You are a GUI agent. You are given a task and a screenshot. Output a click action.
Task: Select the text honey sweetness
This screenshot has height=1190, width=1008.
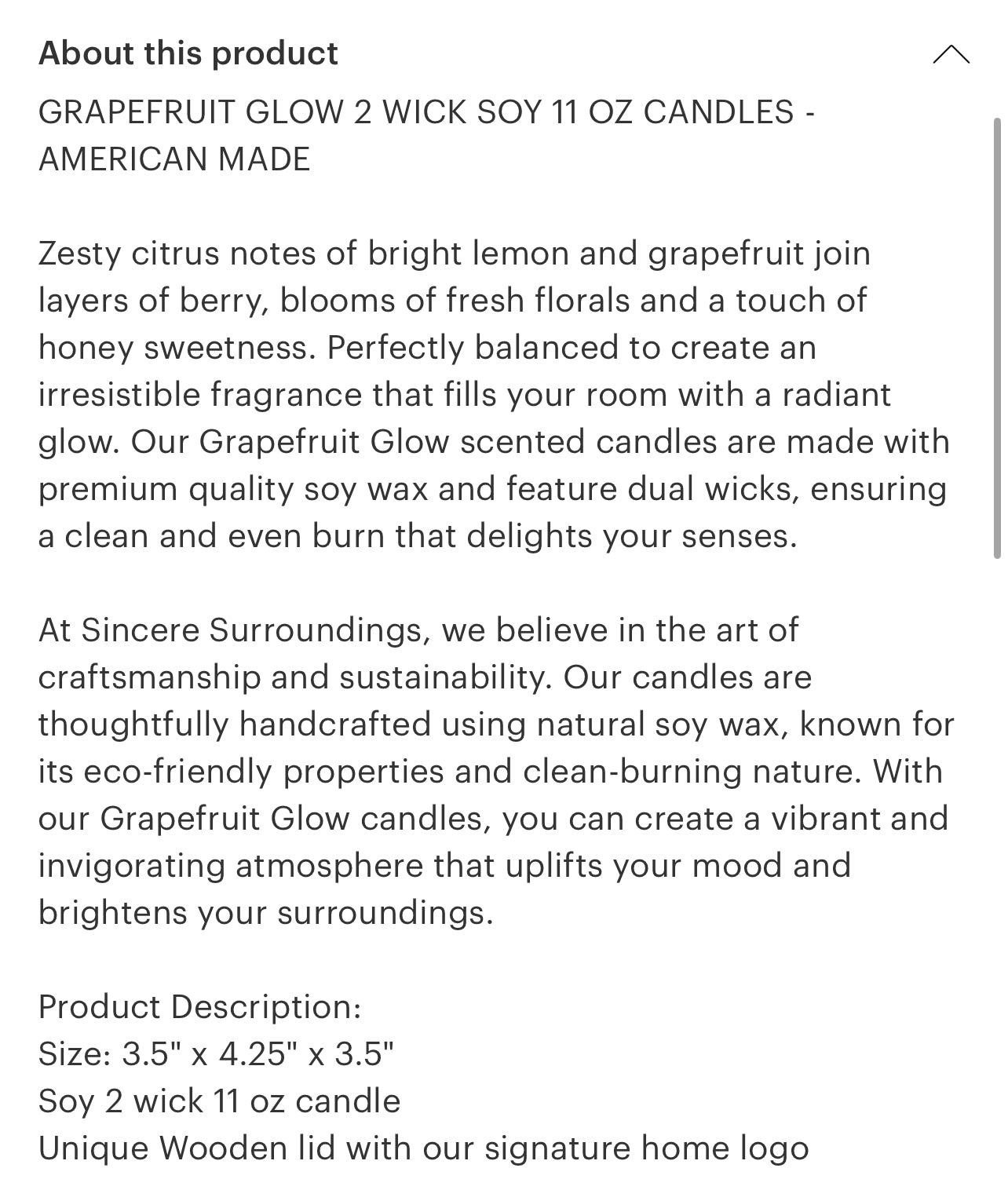click(x=173, y=347)
